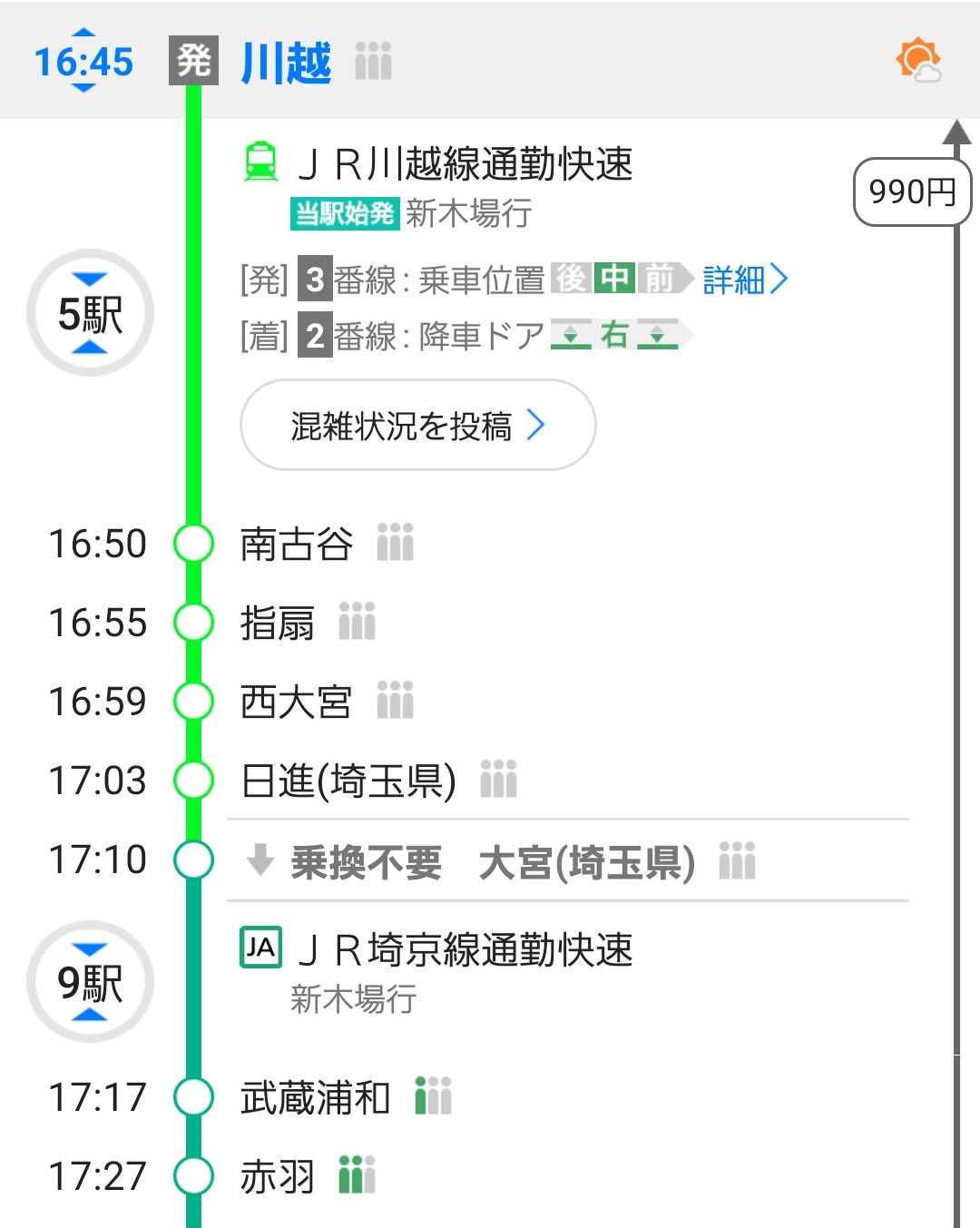The height and width of the screenshot is (1228, 980).
Task: Open the 990円 fare details
Action: point(912,192)
